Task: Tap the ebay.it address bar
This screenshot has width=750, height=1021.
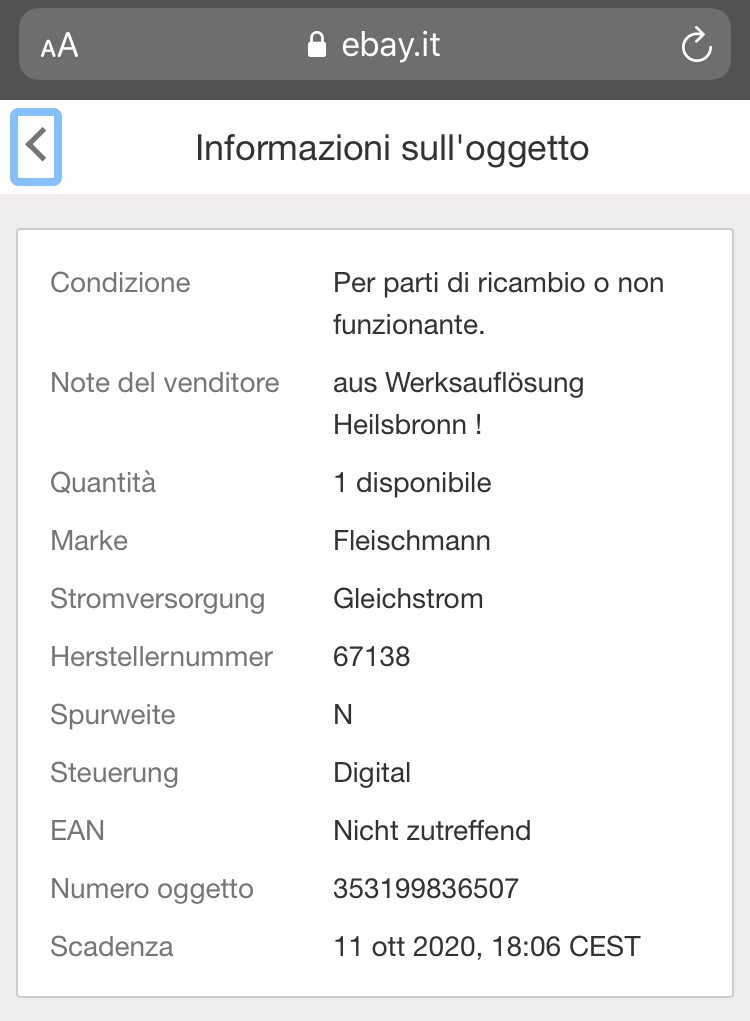Action: [376, 46]
